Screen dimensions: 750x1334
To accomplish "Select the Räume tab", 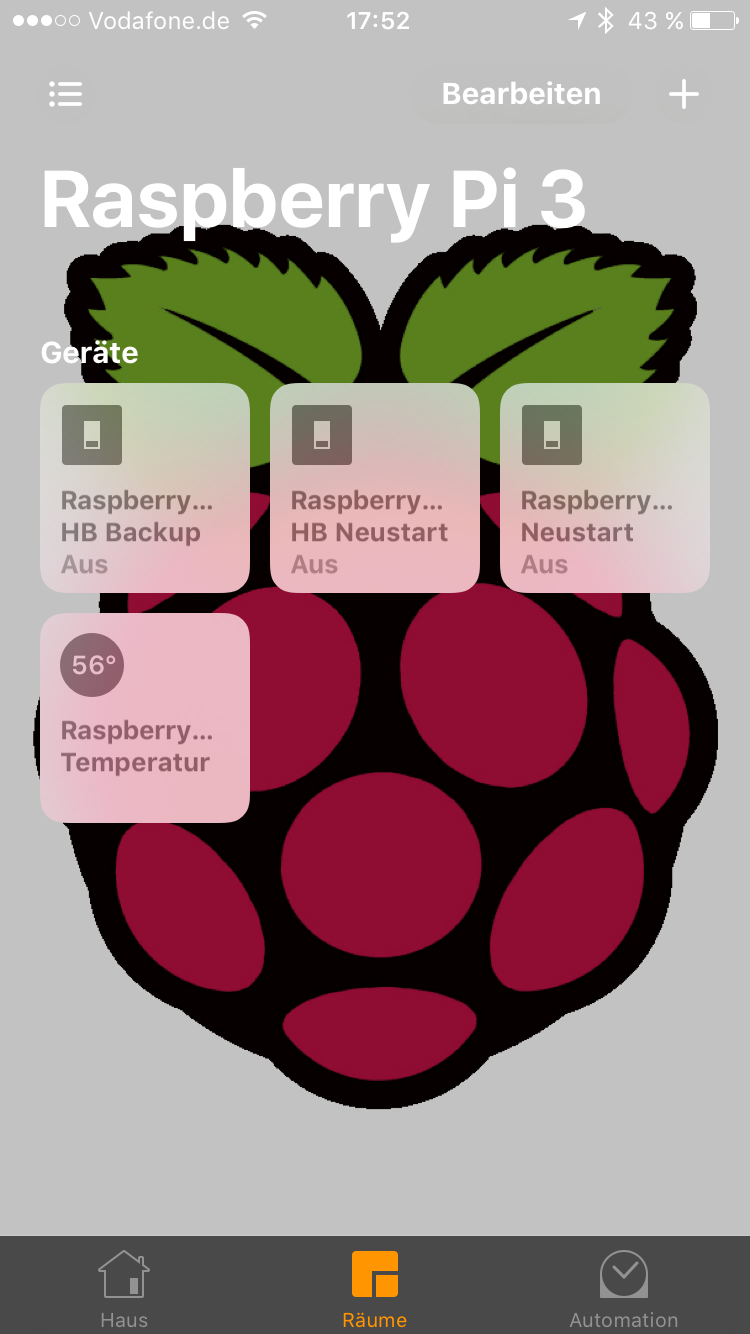I will click(x=375, y=1288).
